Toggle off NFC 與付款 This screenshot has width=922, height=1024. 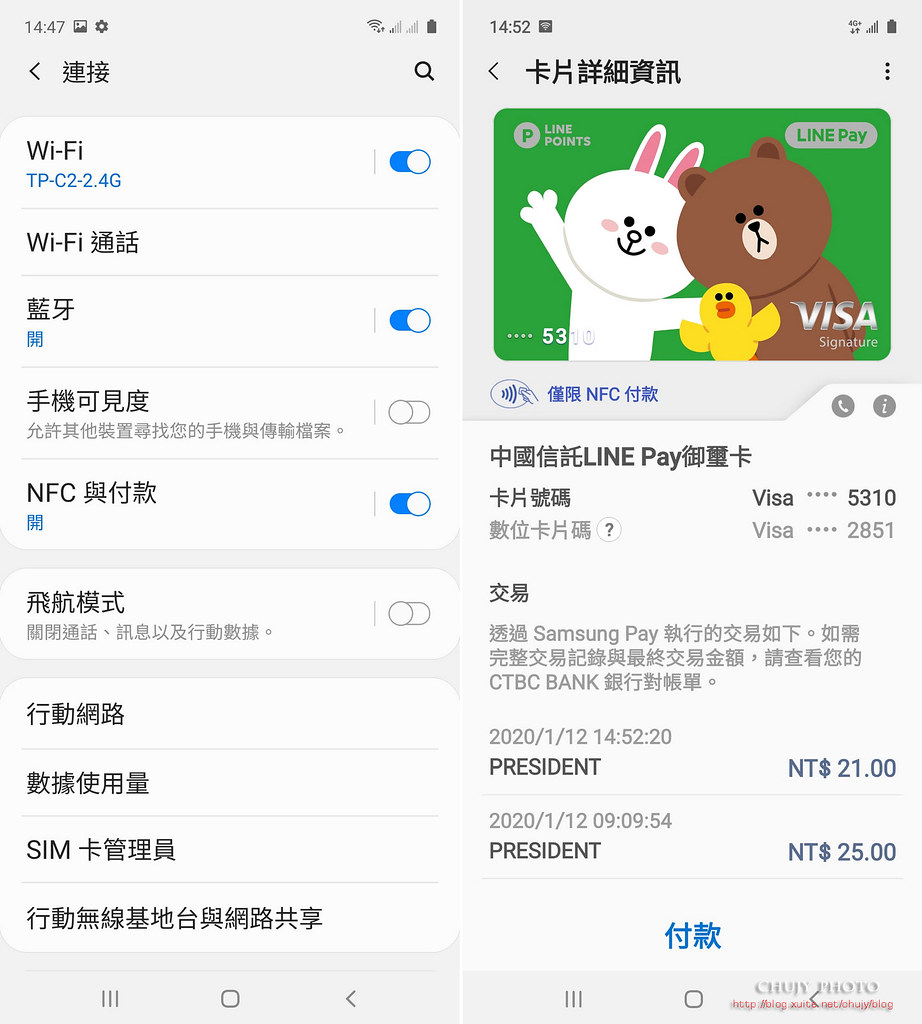click(409, 504)
